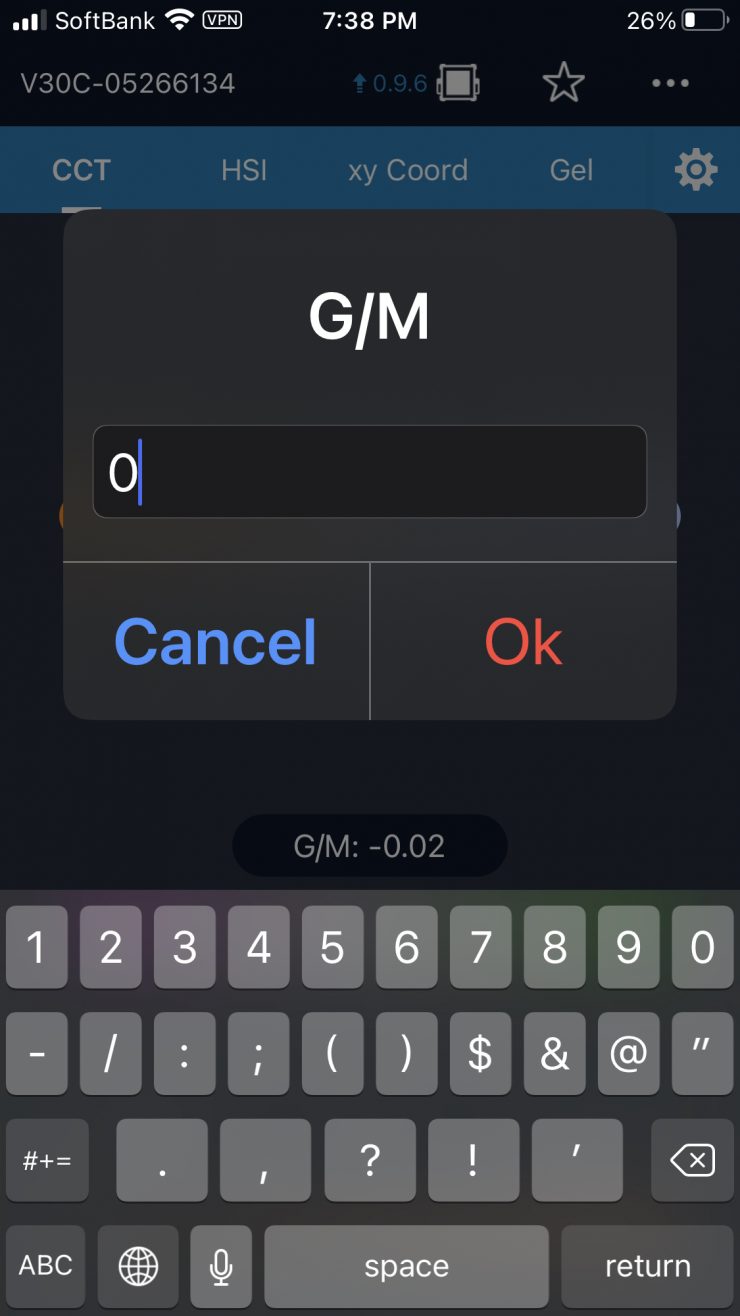Open the #+= symbols keyboard
This screenshot has width=740, height=1316.
click(47, 1161)
